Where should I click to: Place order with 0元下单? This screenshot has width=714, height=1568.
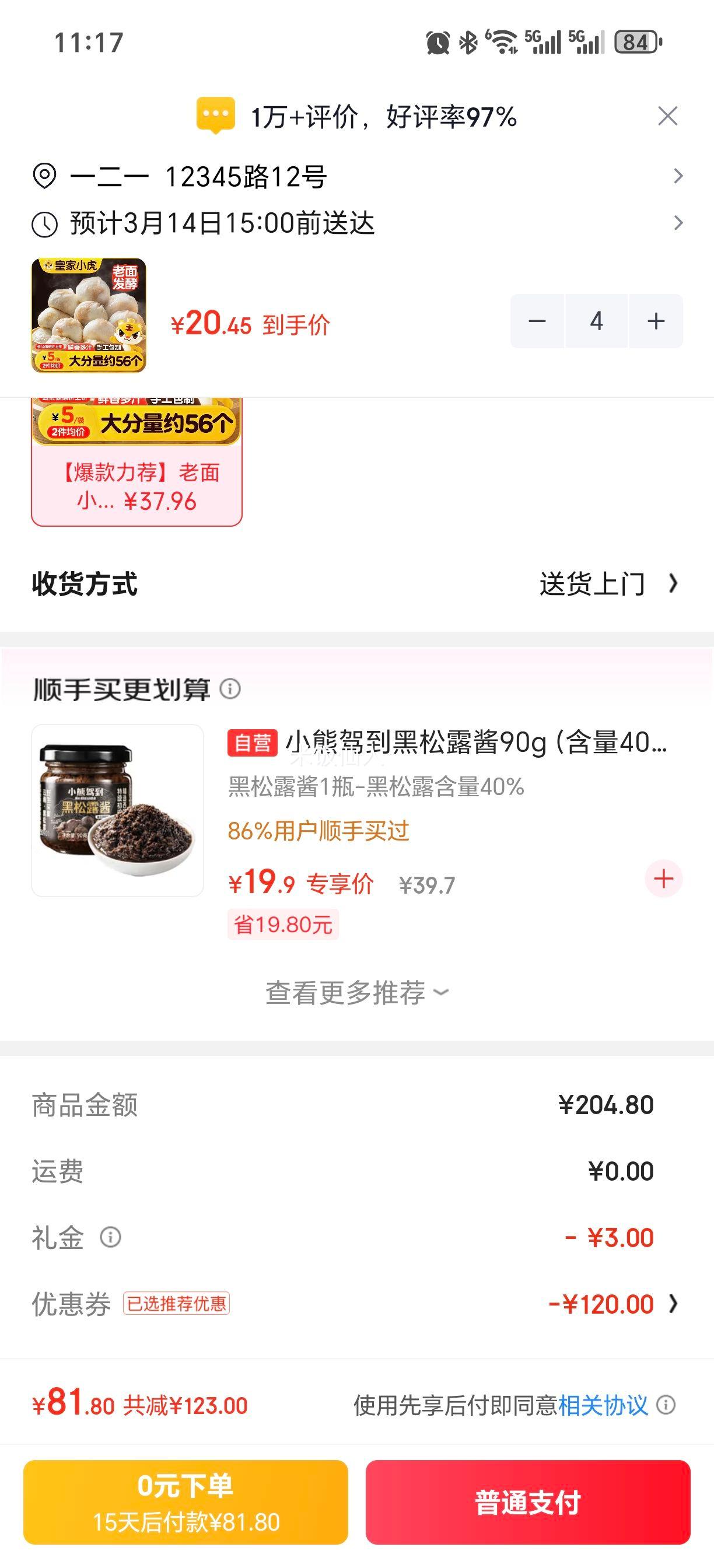(x=185, y=1502)
